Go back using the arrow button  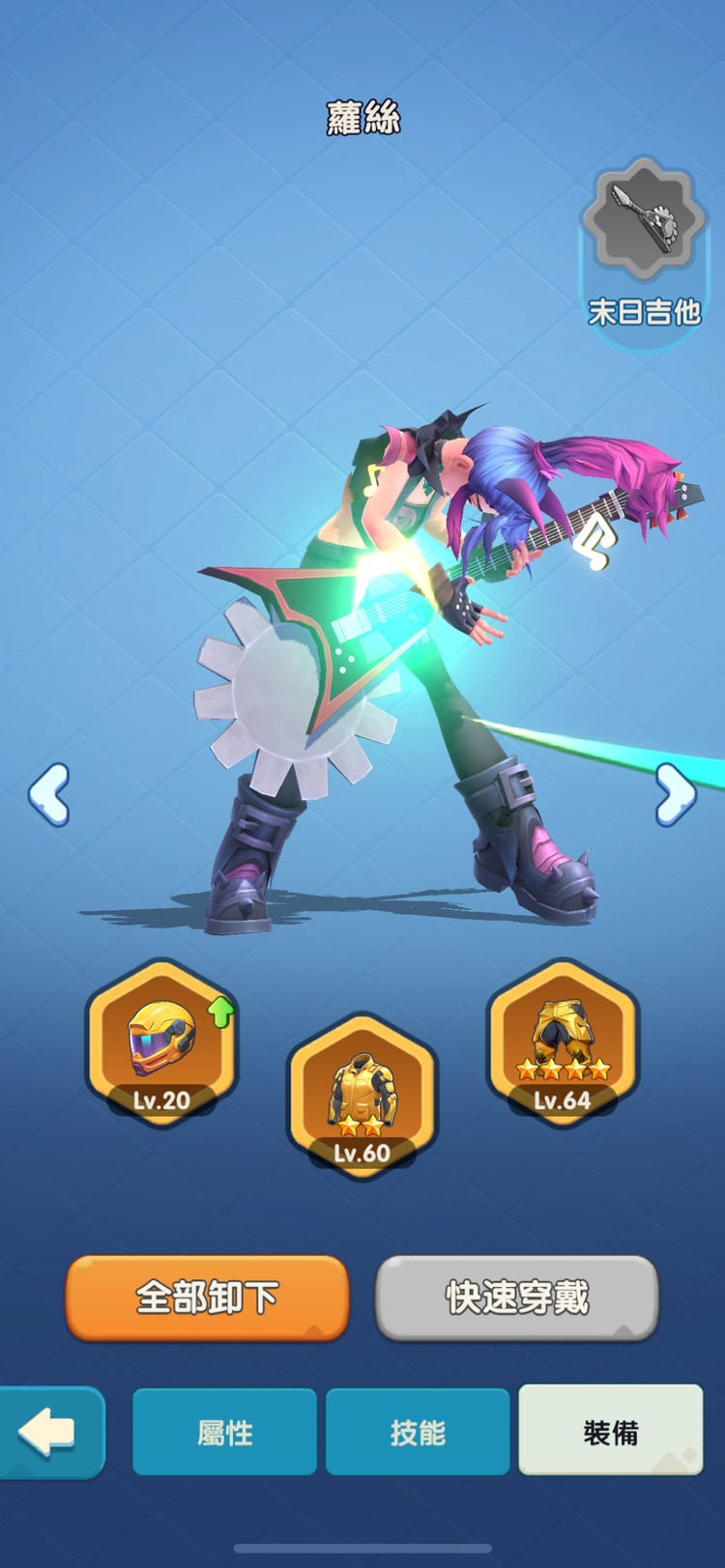(48, 1432)
